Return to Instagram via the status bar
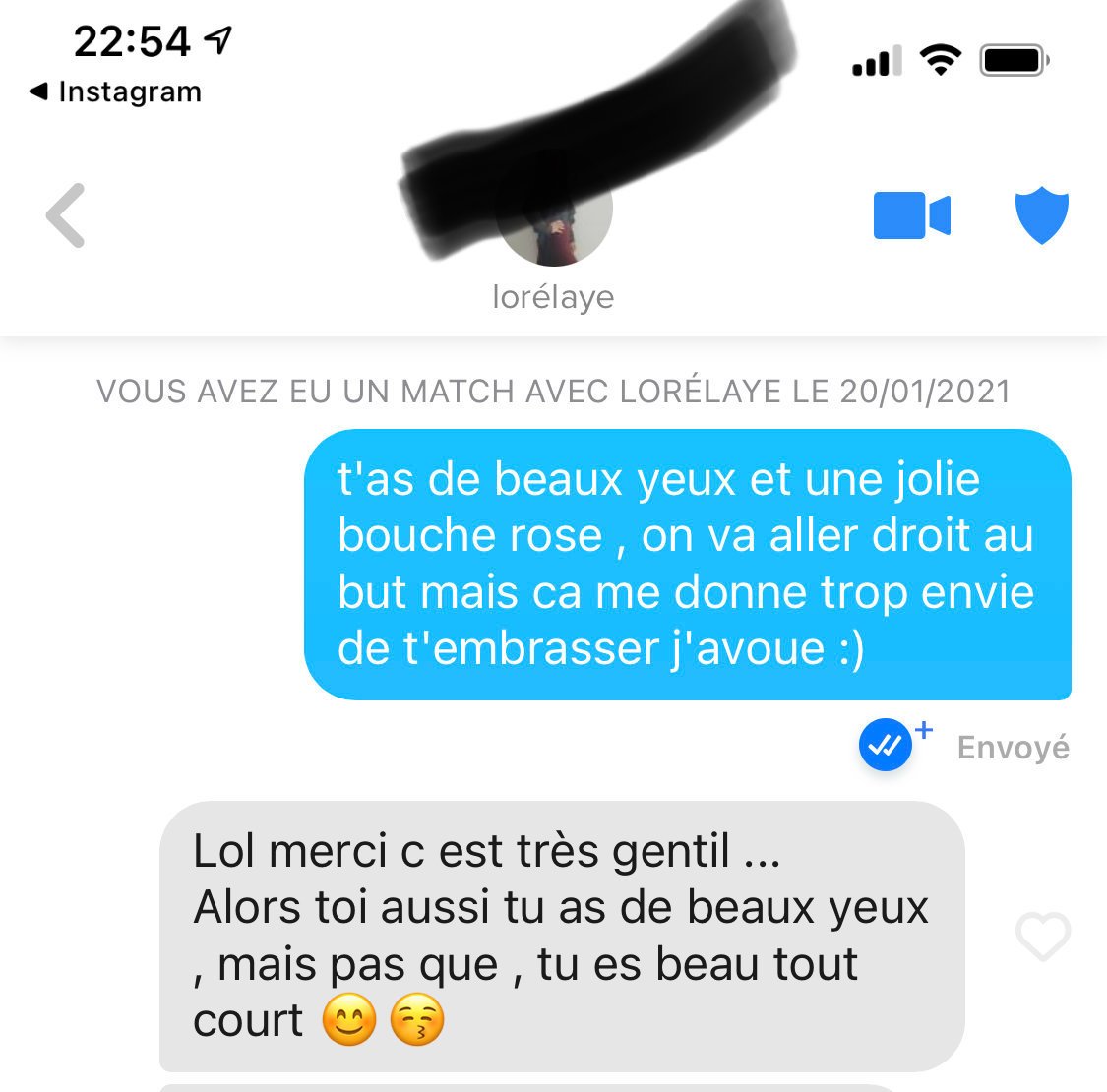 tap(116, 91)
